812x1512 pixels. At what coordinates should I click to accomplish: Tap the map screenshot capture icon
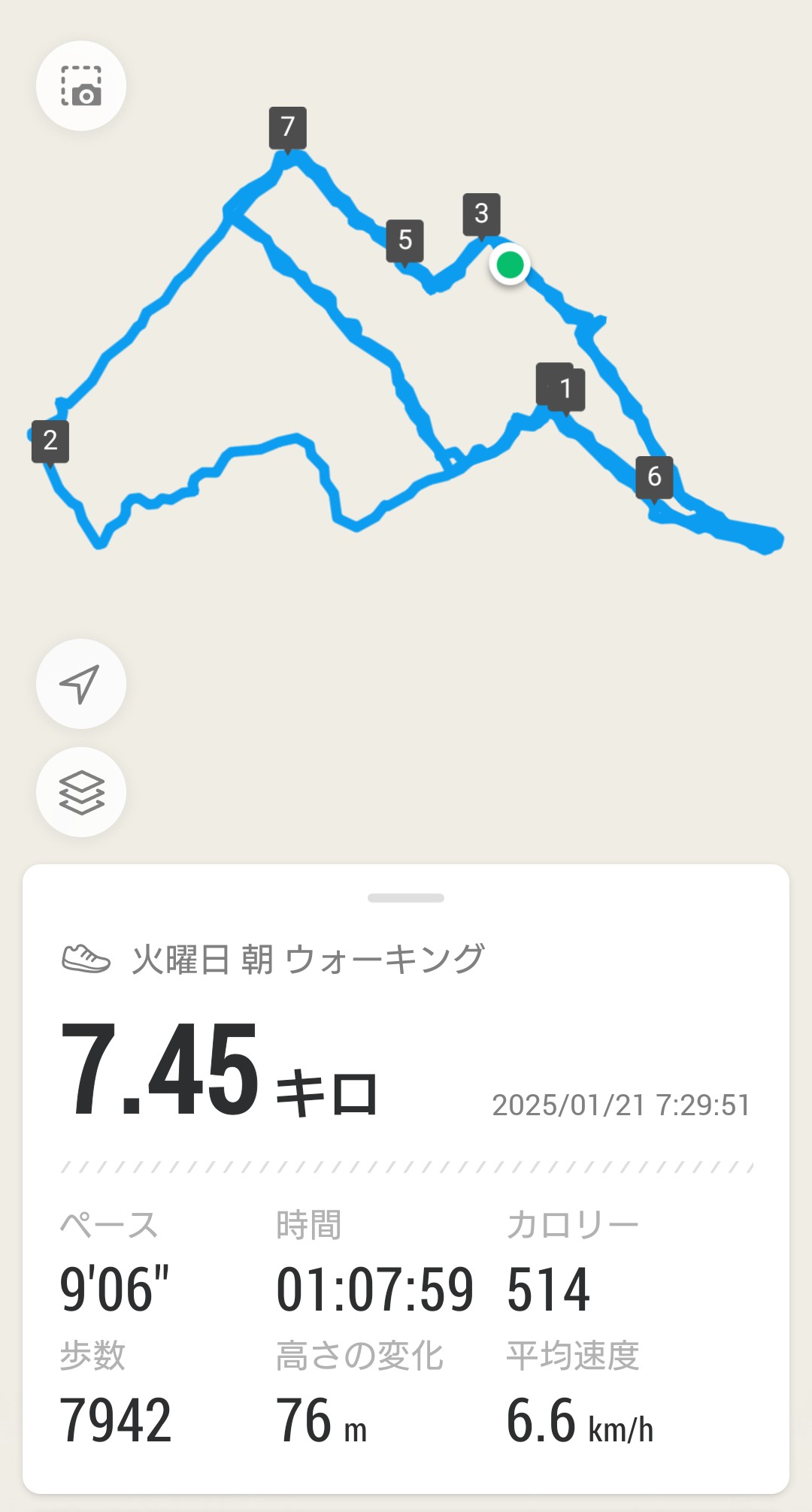pos(81,86)
